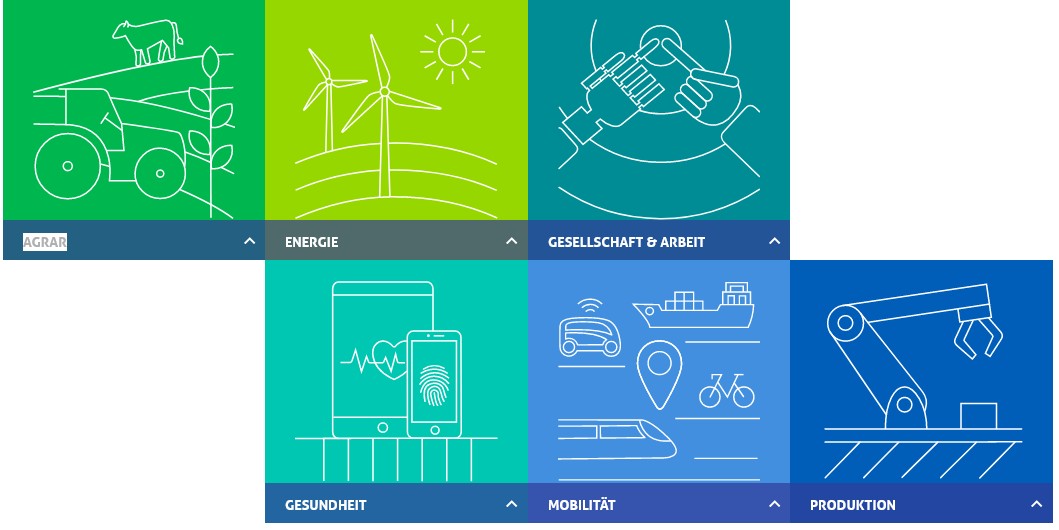Image resolution: width=1059 pixels, height=530 pixels.
Task: Expand the Produktion tile chevron
Action: pyautogui.click(x=1036, y=504)
